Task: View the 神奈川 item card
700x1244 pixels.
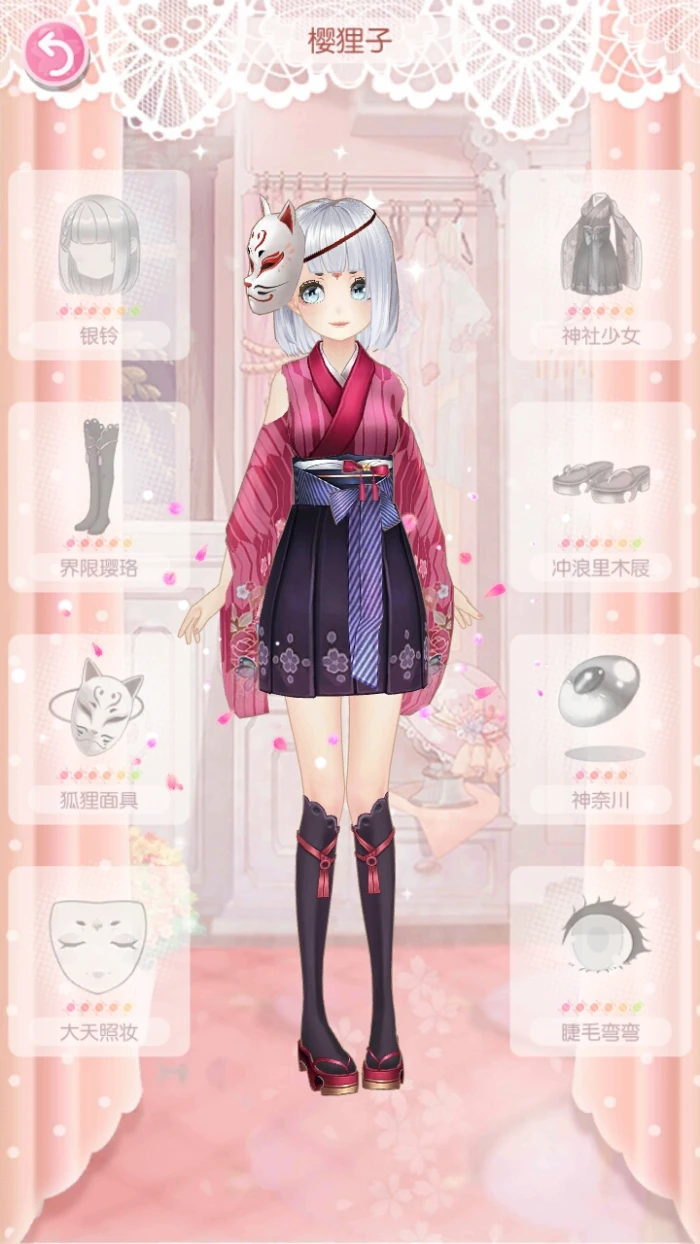Action: point(600,729)
